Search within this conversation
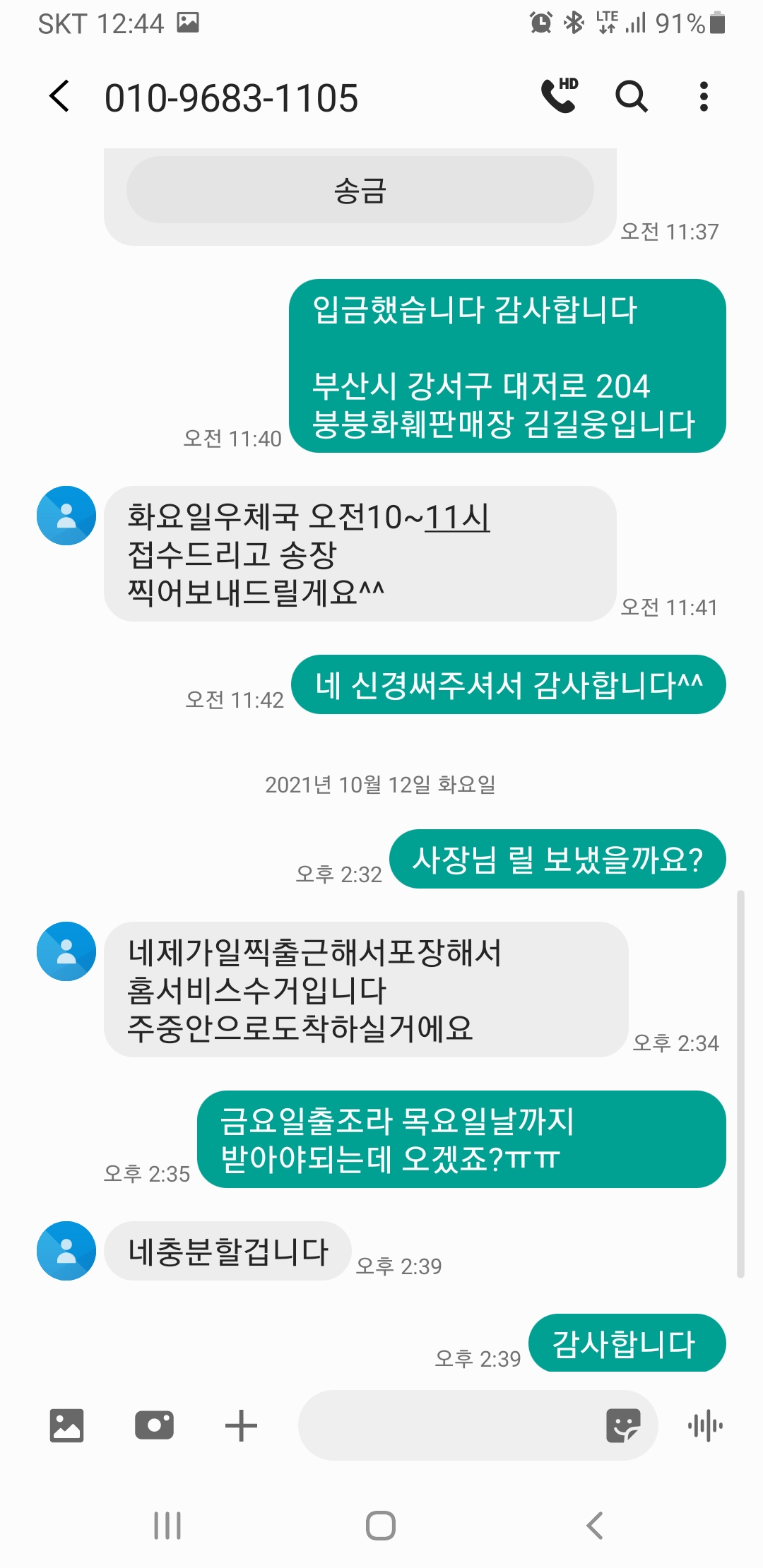763x1568 pixels. click(x=631, y=97)
